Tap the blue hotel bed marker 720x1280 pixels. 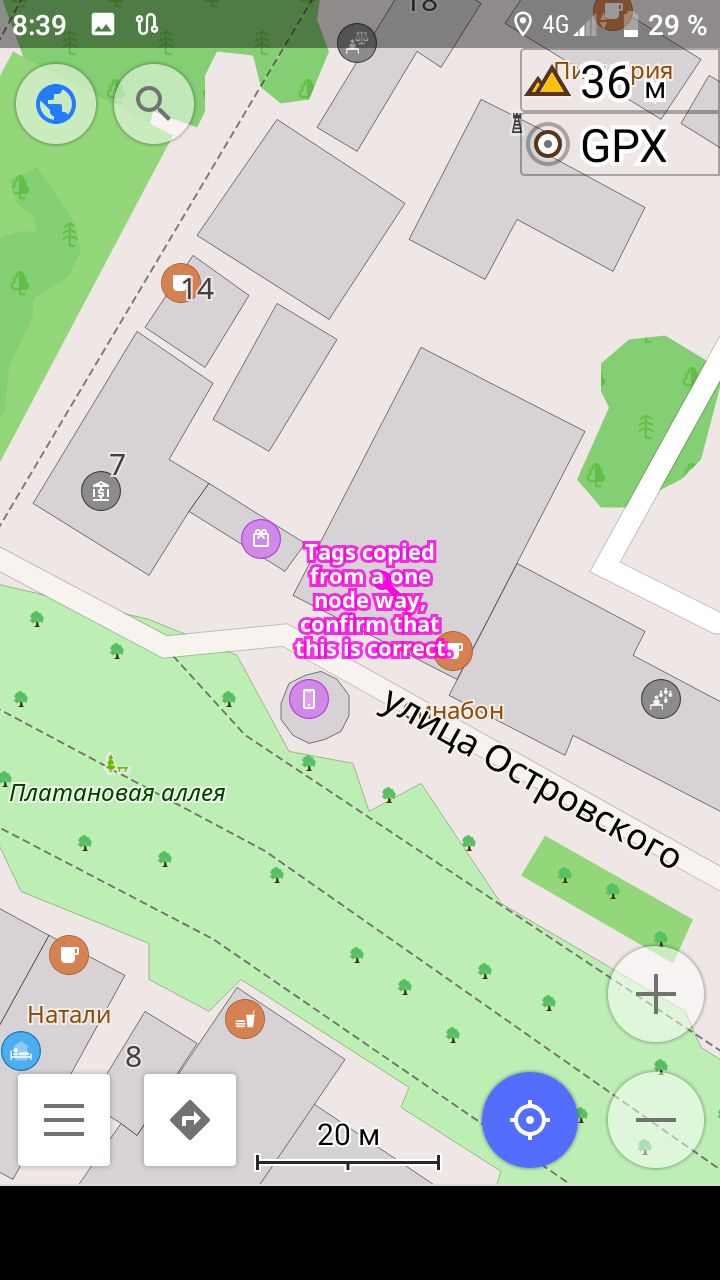point(21,1051)
